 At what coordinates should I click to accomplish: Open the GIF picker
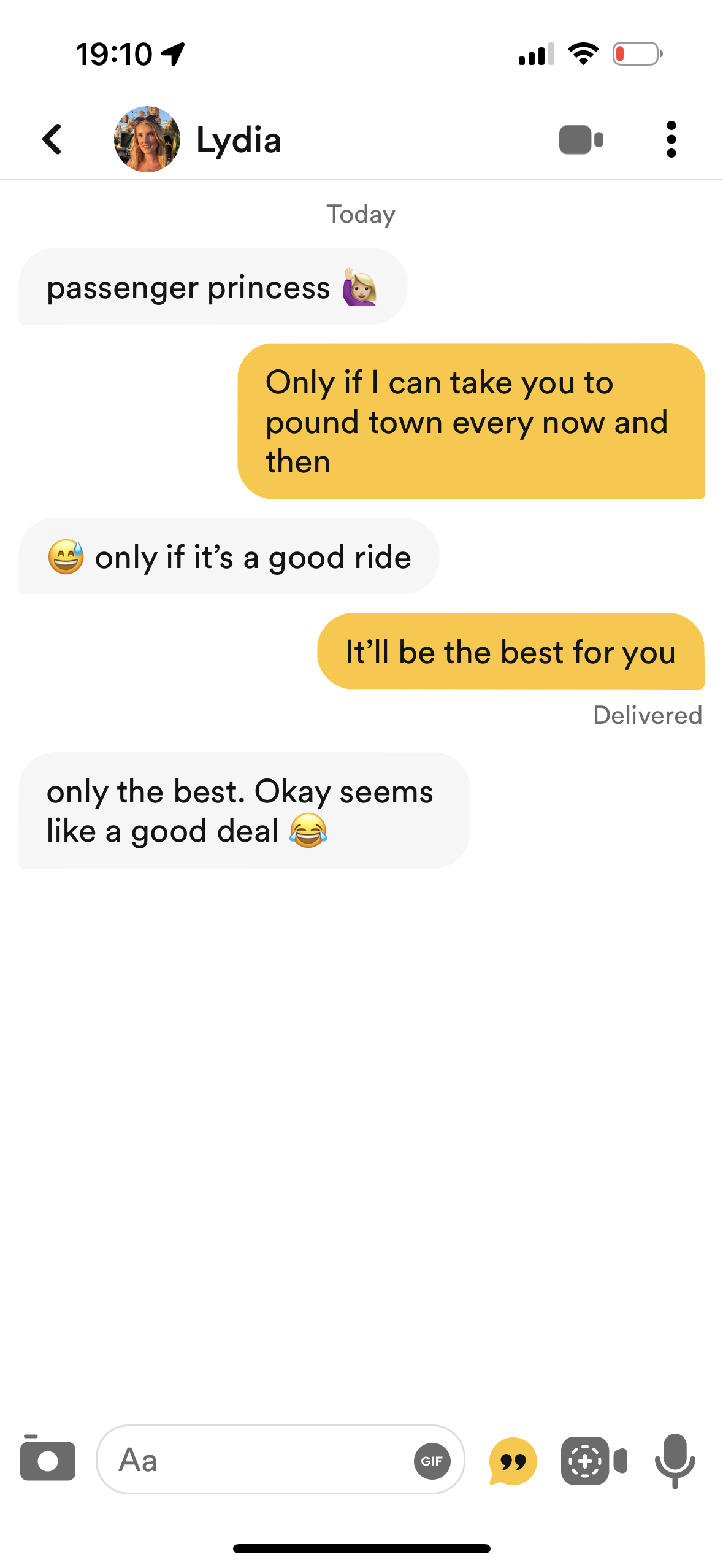[x=432, y=1461]
